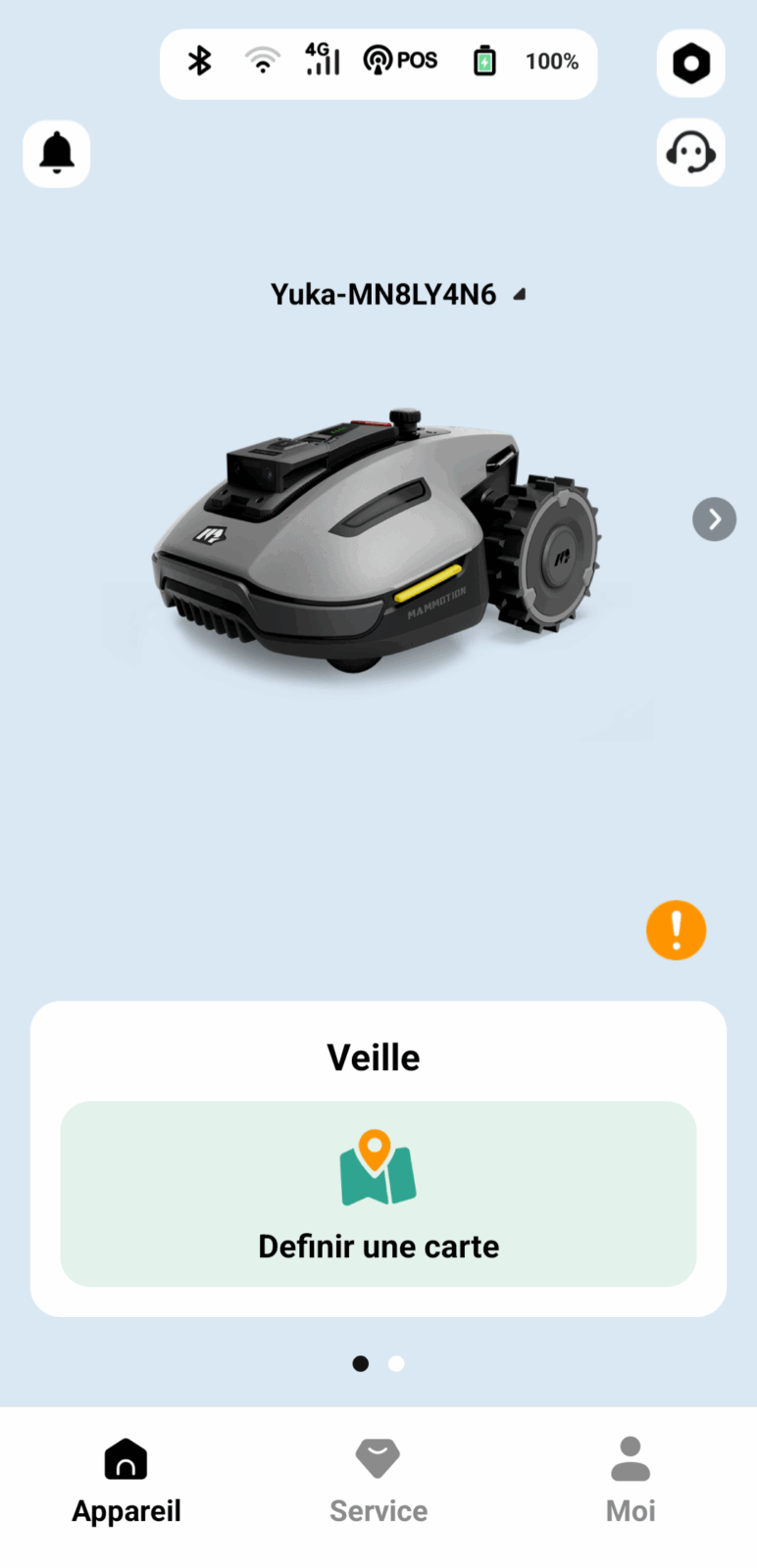
Task: Go to the next device with the arrow
Action: (x=714, y=519)
